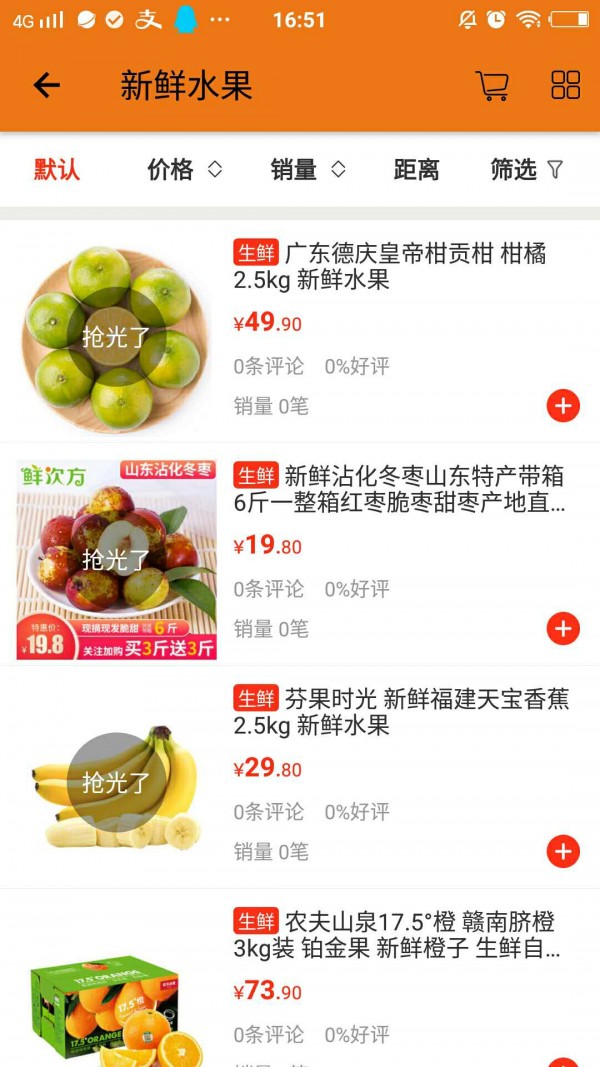Sort products by 距离
This screenshot has width=600, height=1067.
pyautogui.click(x=416, y=170)
